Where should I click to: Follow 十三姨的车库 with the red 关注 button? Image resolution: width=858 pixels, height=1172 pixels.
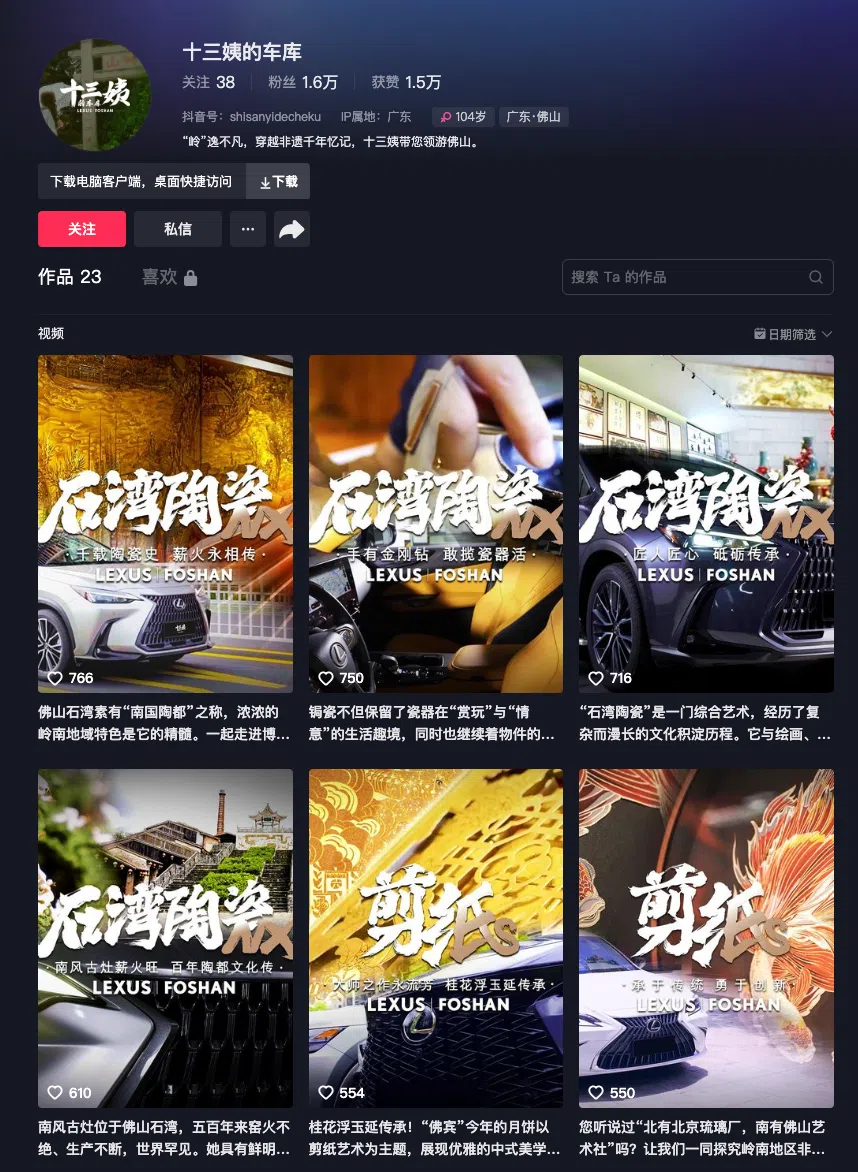click(x=82, y=229)
